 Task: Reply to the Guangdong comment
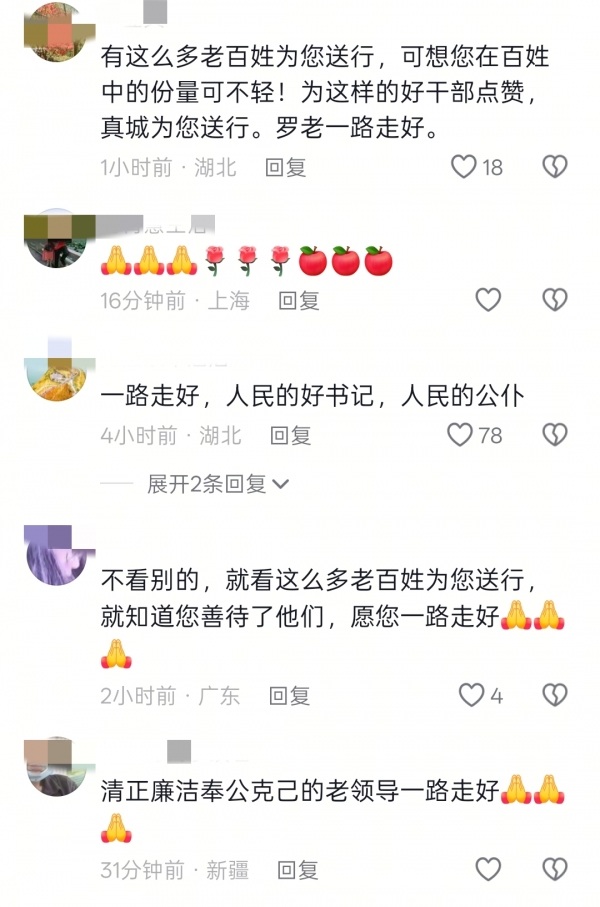(x=289, y=695)
